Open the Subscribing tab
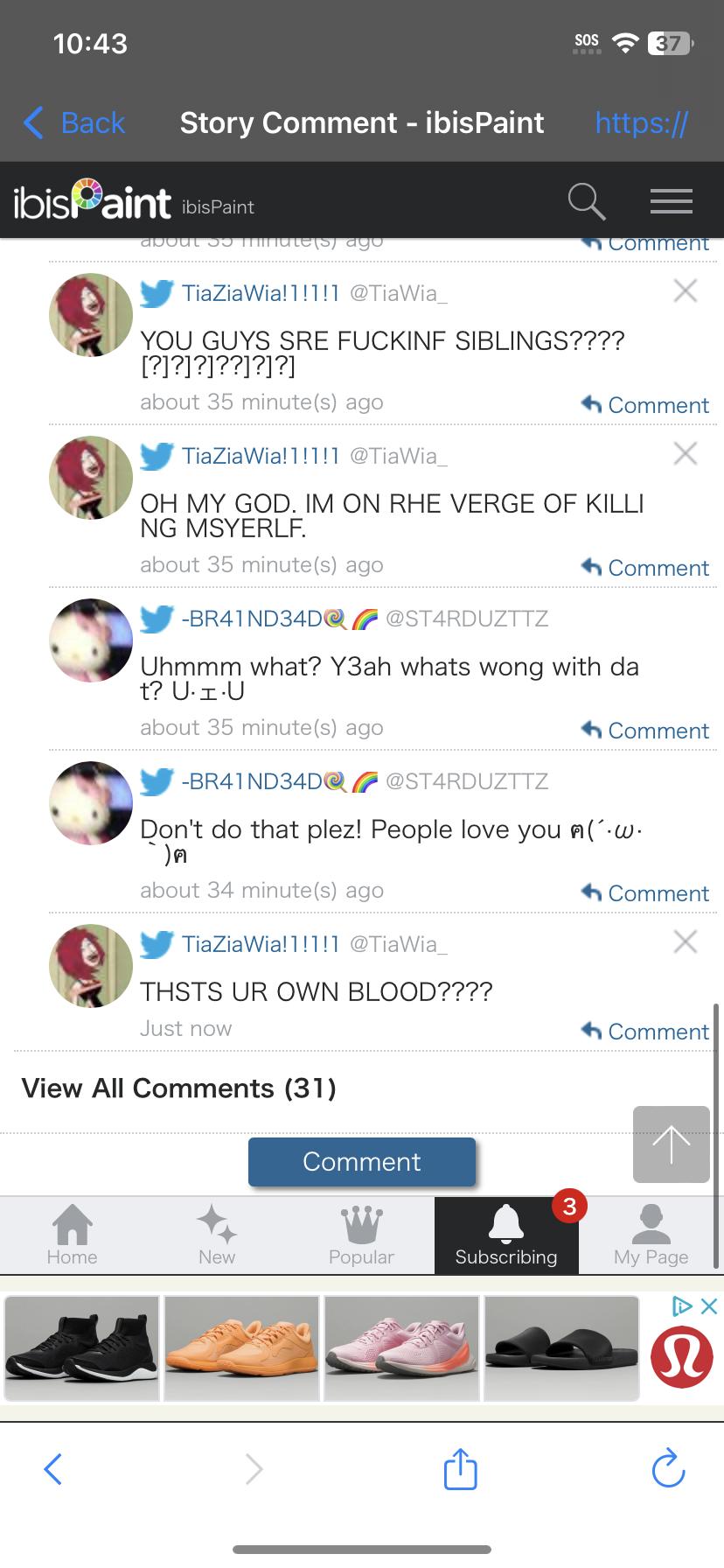The height and width of the screenshot is (1568, 724). point(505,1235)
